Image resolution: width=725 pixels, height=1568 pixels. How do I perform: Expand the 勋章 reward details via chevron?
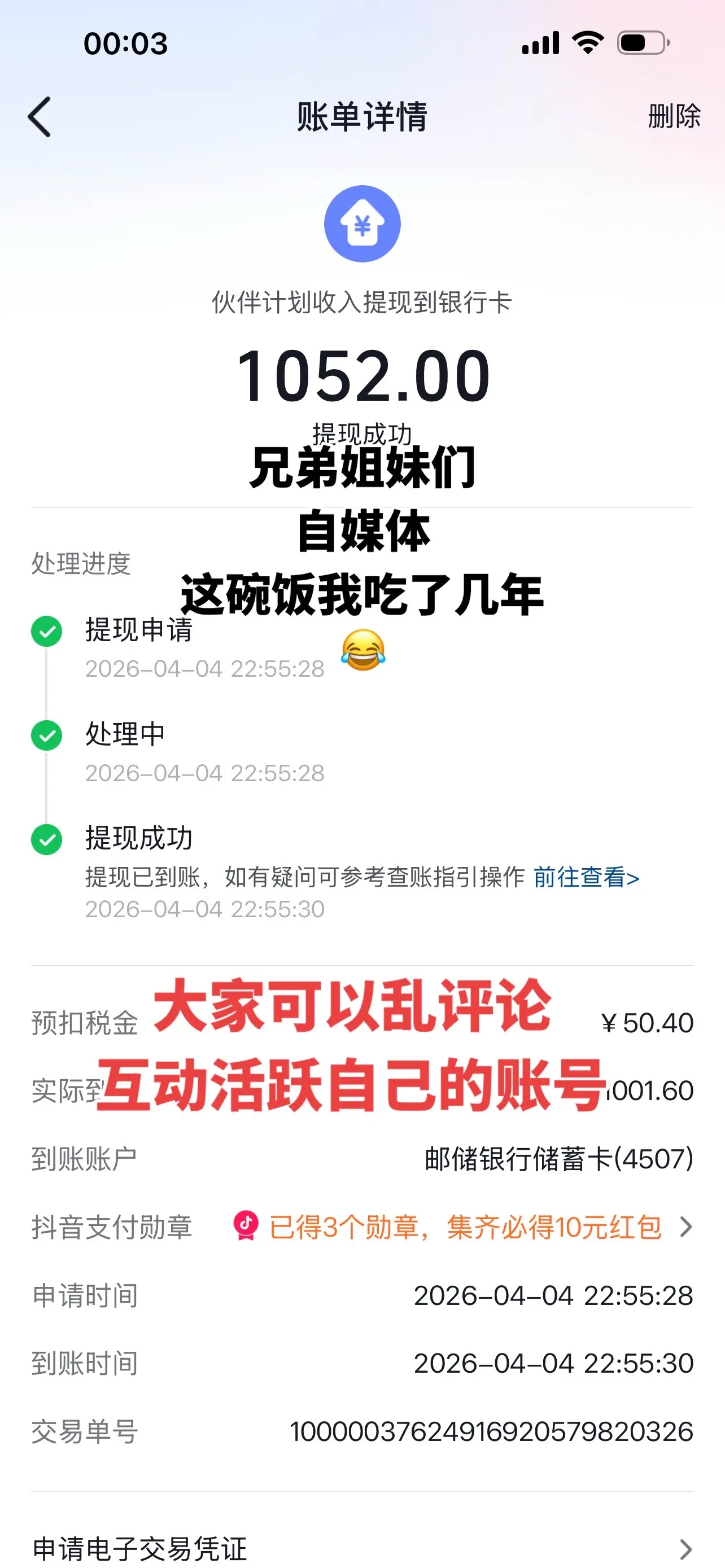(x=685, y=1227)
